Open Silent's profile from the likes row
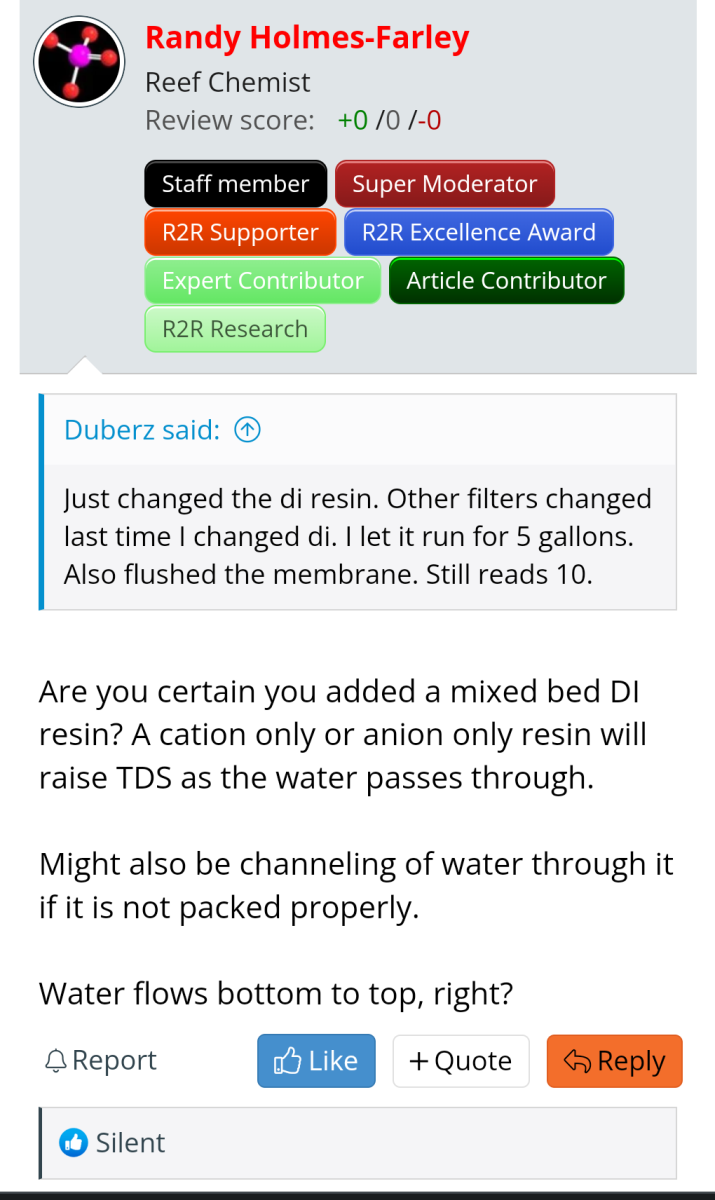The image size is (715, 1200). pos(130,1143)
